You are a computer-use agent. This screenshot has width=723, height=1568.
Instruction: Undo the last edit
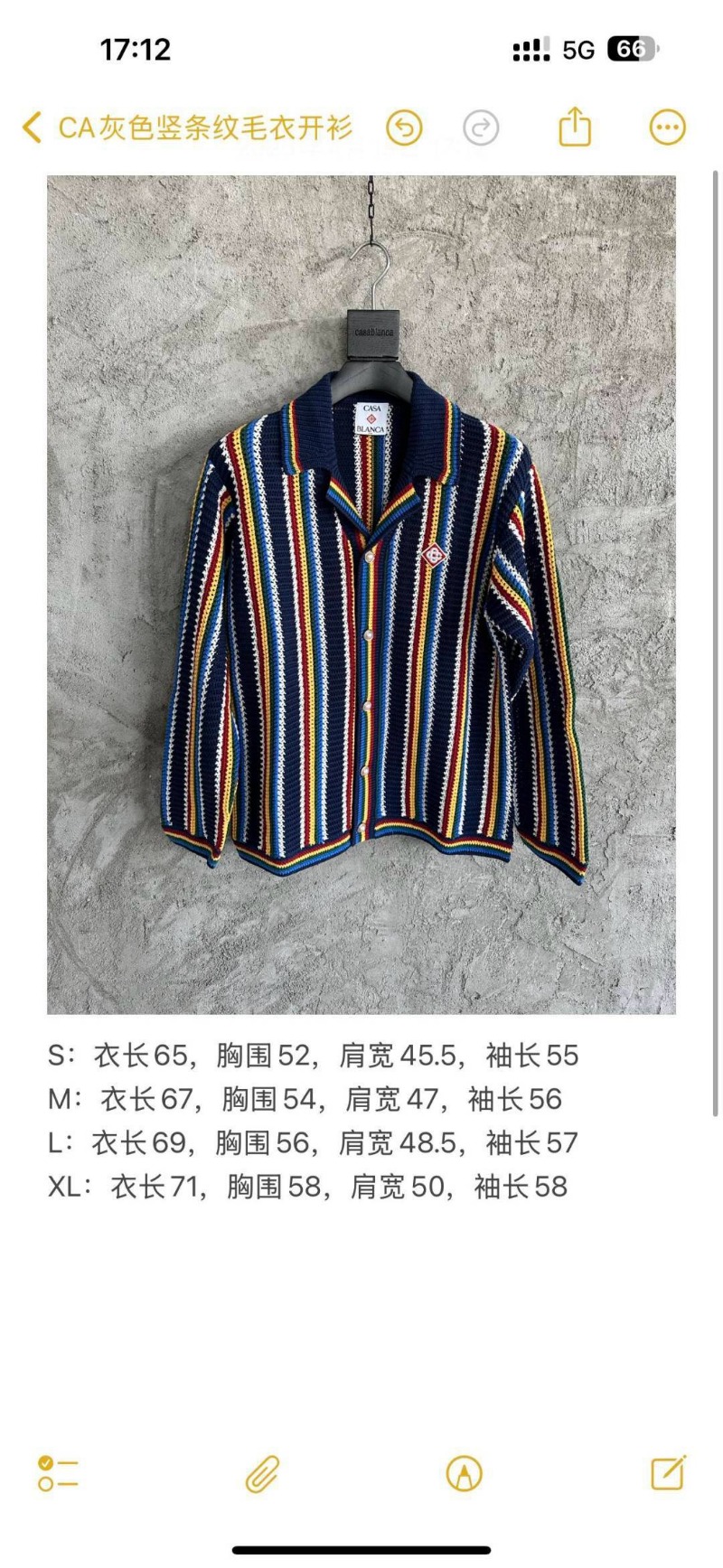point(404,127)
